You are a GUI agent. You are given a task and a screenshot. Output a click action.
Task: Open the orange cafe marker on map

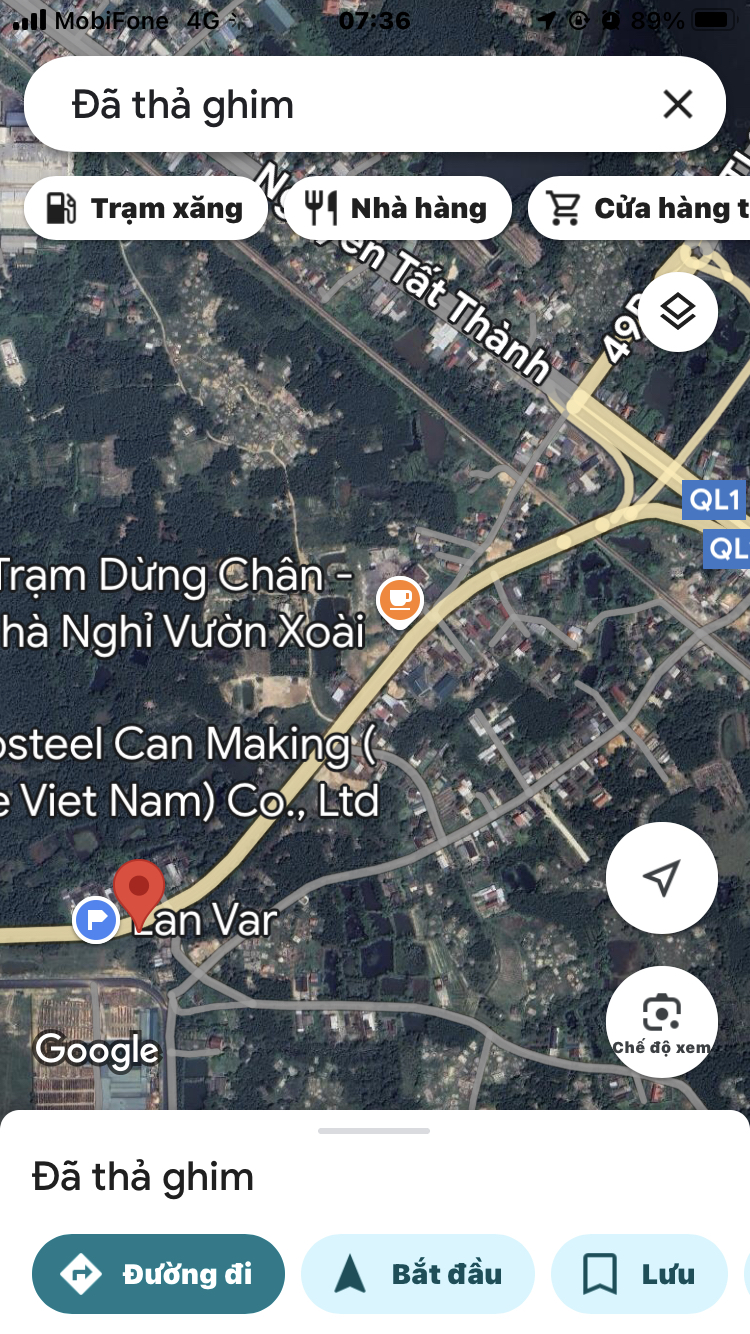(399, 600)
